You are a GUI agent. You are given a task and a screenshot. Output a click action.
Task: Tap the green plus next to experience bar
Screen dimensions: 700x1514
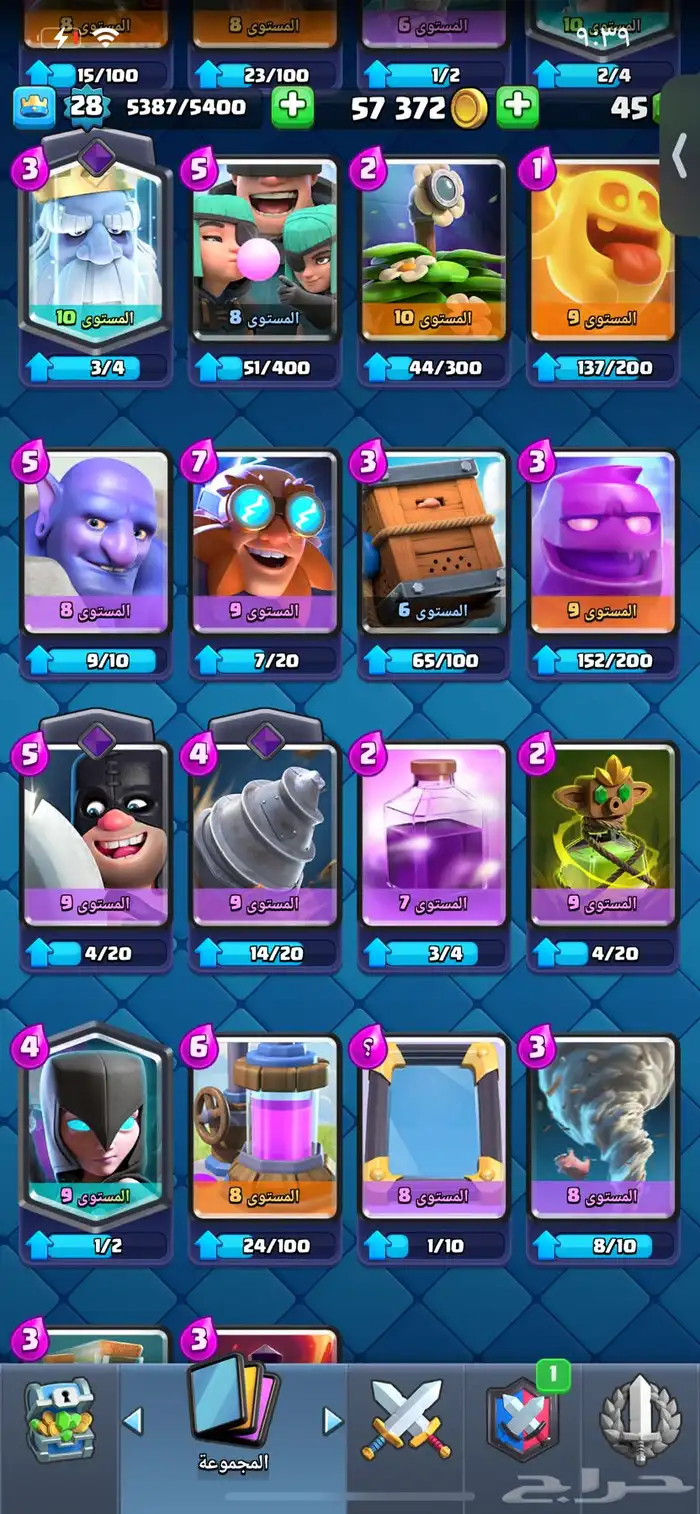(x=292, y=107)
